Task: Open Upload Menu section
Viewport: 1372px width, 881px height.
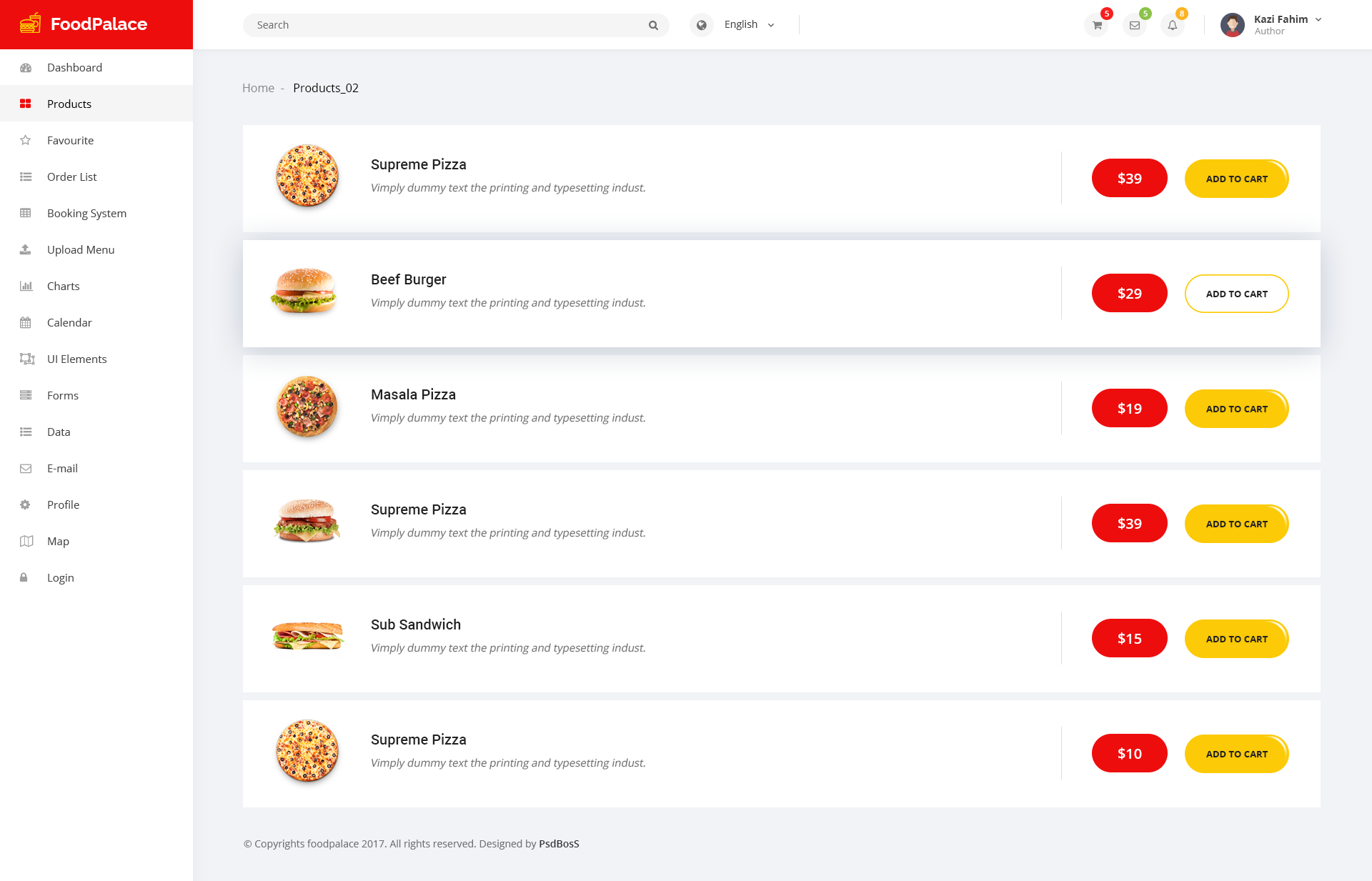Action: 81,250
